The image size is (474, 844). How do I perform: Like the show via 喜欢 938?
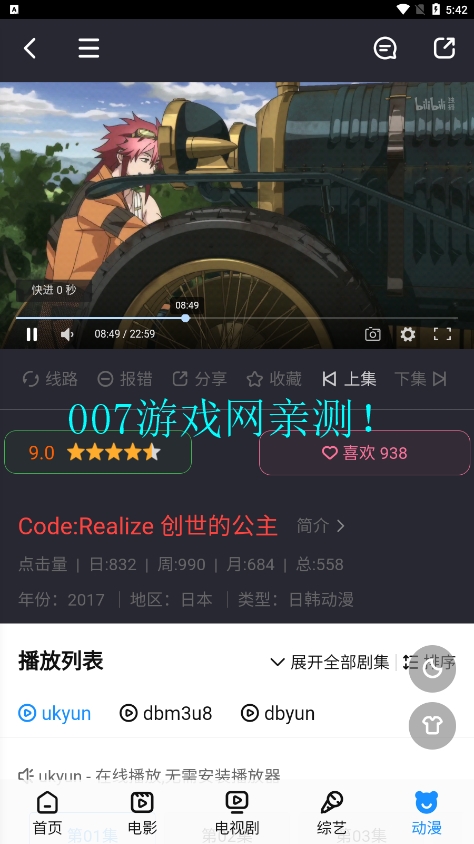365,453
